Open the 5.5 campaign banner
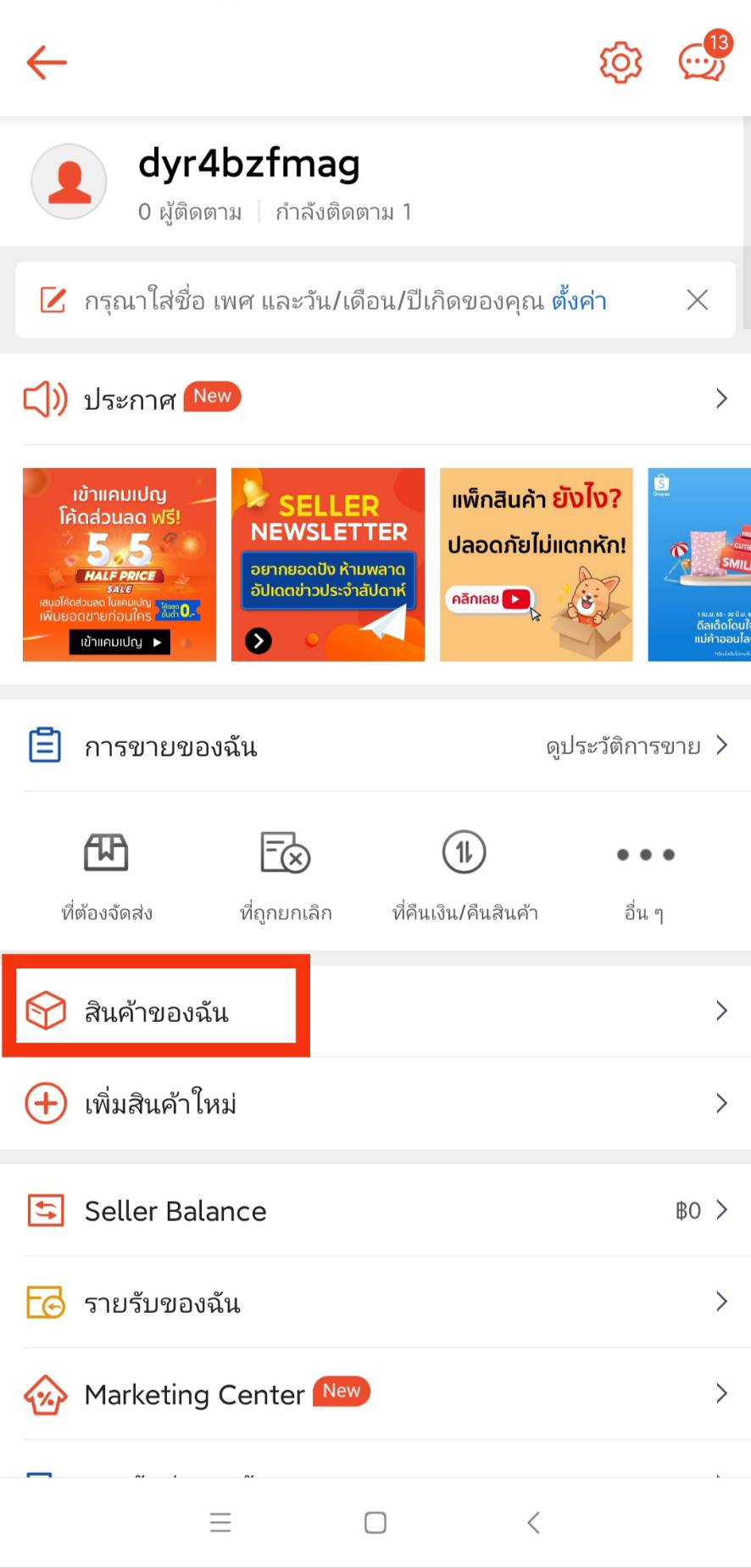 coord(120,564)
